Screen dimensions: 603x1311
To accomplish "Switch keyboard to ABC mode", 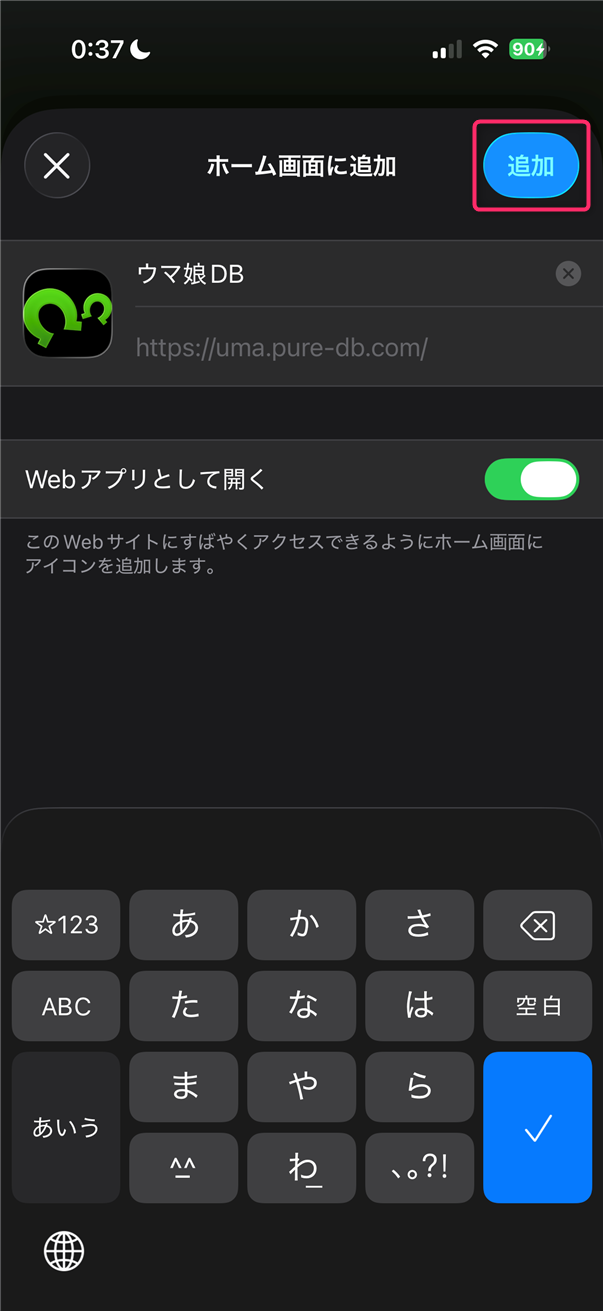I will 66,1007.
